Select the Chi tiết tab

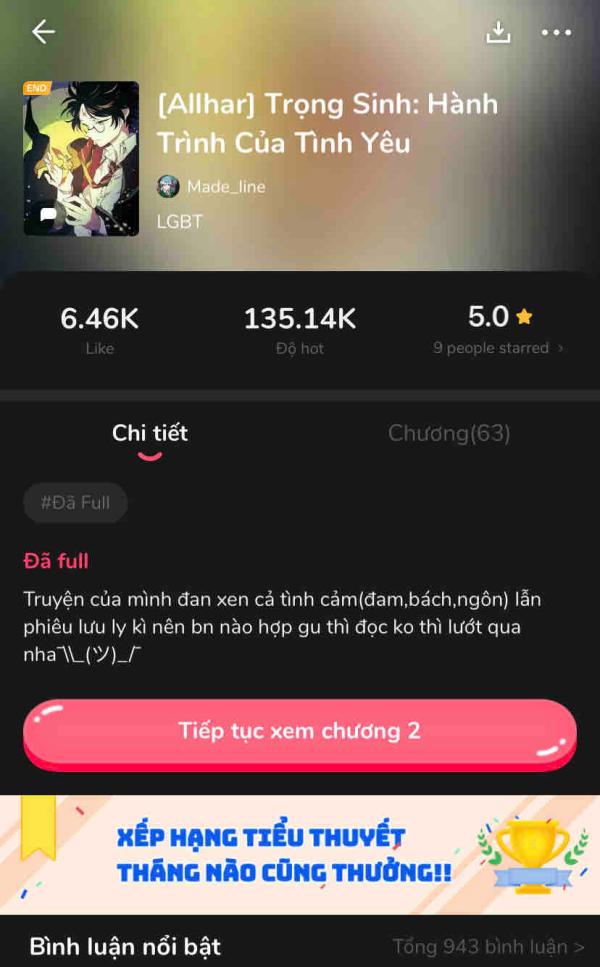click(x=150, y=433)
